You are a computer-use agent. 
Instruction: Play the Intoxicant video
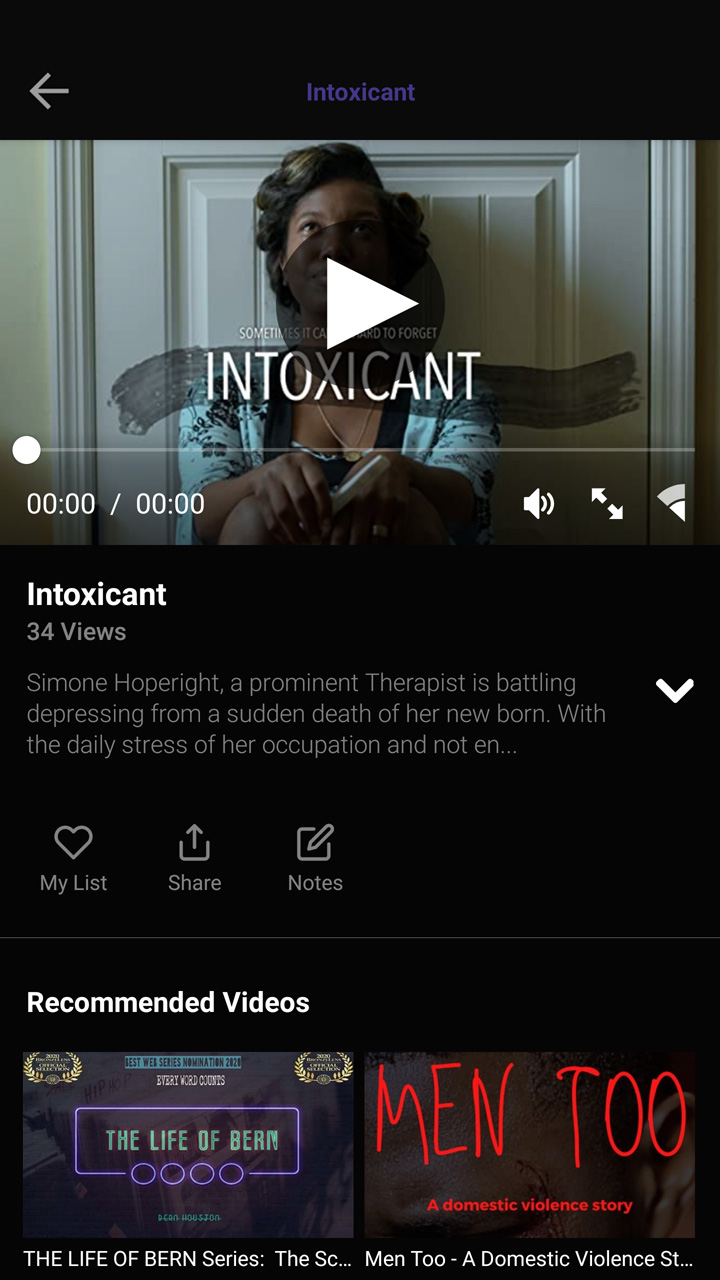[x=361, y=304]
